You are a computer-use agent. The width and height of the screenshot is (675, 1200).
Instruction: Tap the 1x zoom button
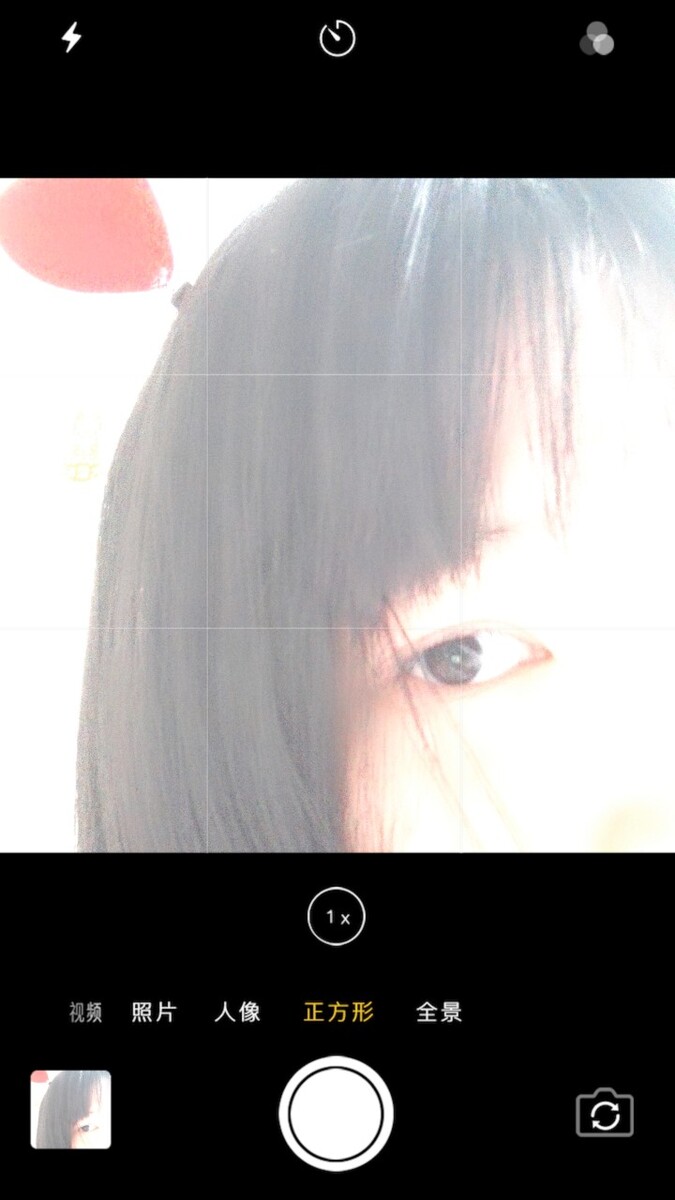point(337,916)
